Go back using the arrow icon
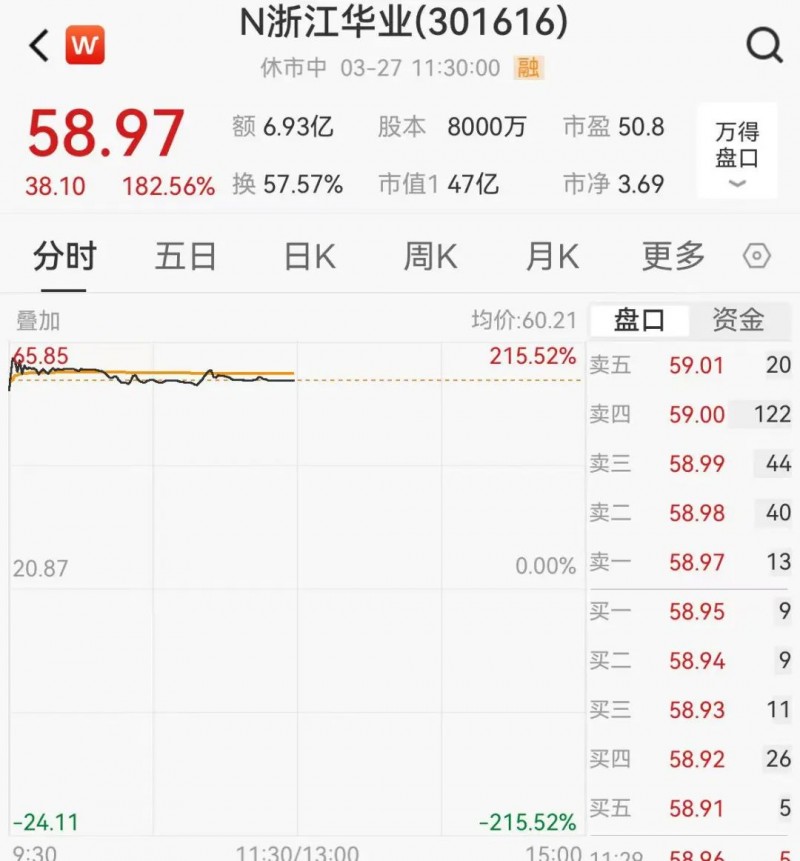Screen dimensions: 800x861 coord(39,45)
